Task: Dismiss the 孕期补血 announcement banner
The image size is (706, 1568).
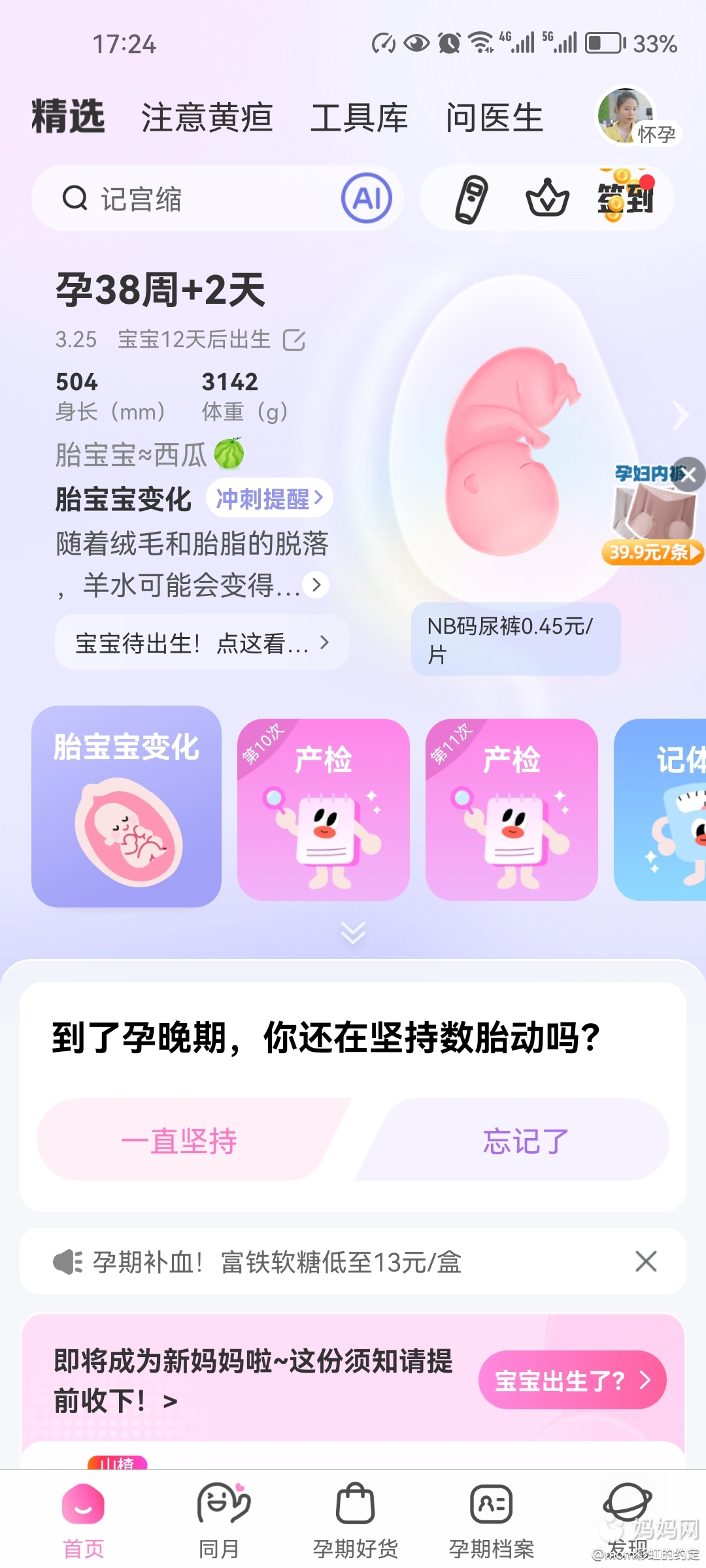Action: 646,1262
